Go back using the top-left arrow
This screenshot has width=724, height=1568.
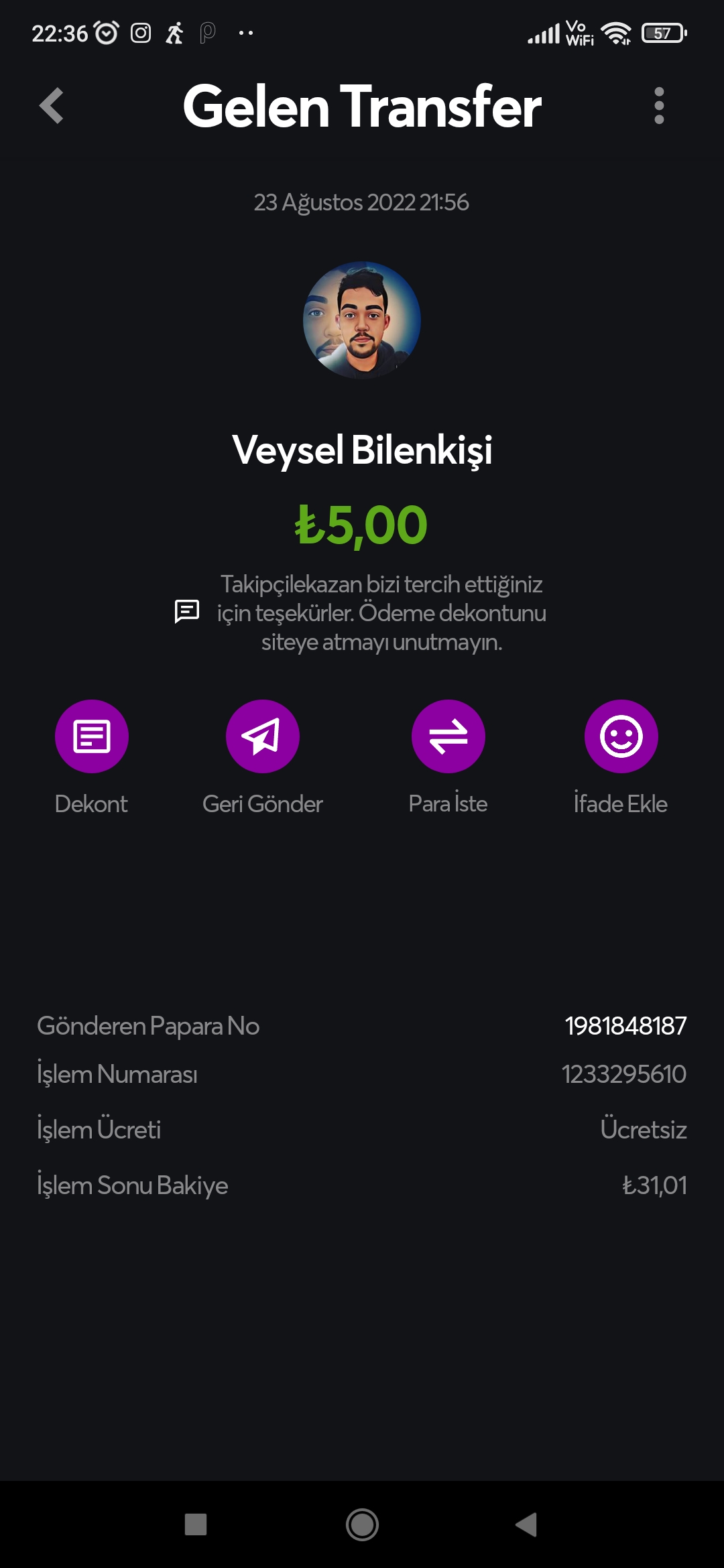pyautogui.click(x=52, y=106)
